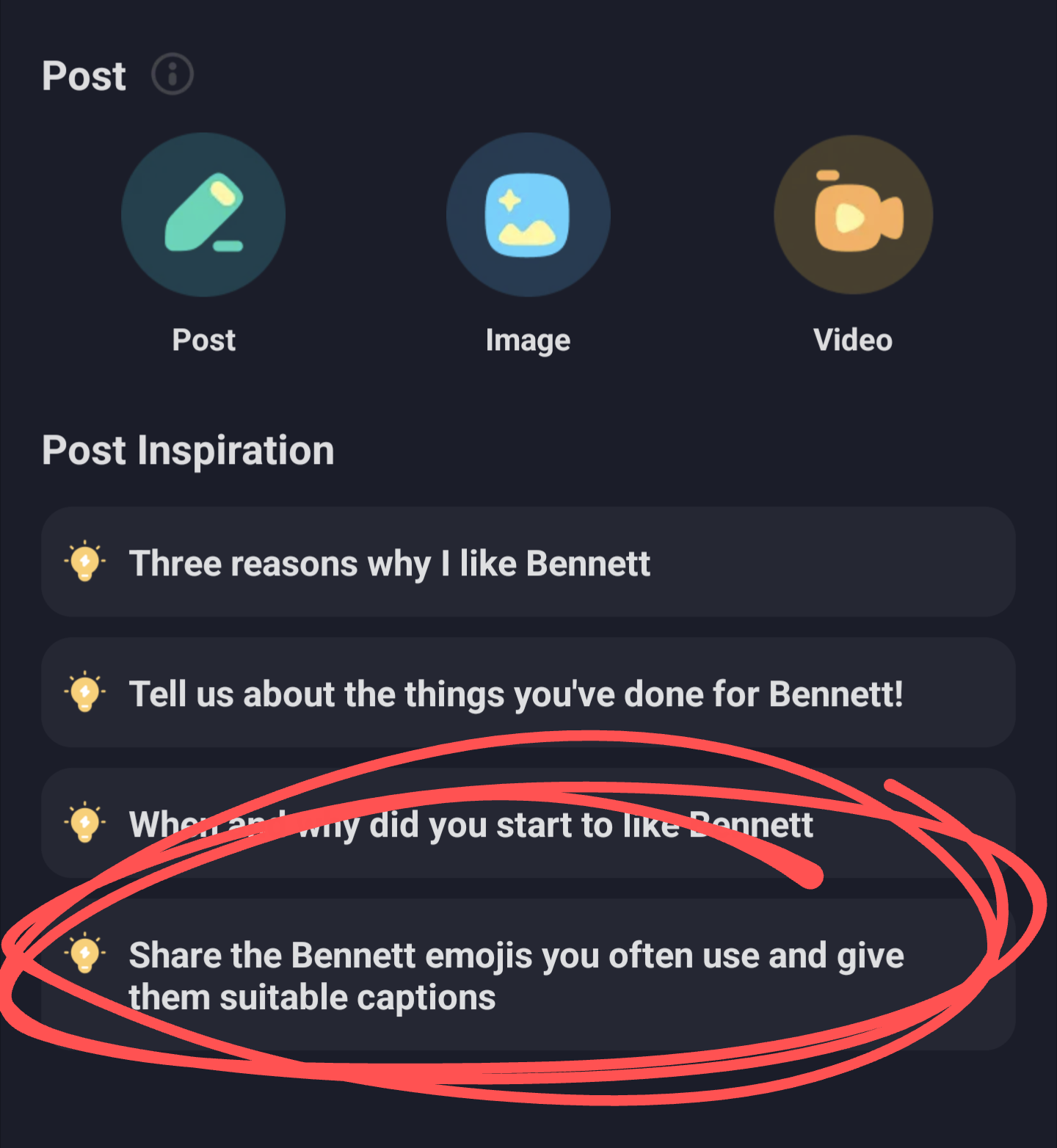Select the green pencil Post creation icon
Image resolution: width=1057 pixels, height=1148 pixels.
(x=203, y=213)
